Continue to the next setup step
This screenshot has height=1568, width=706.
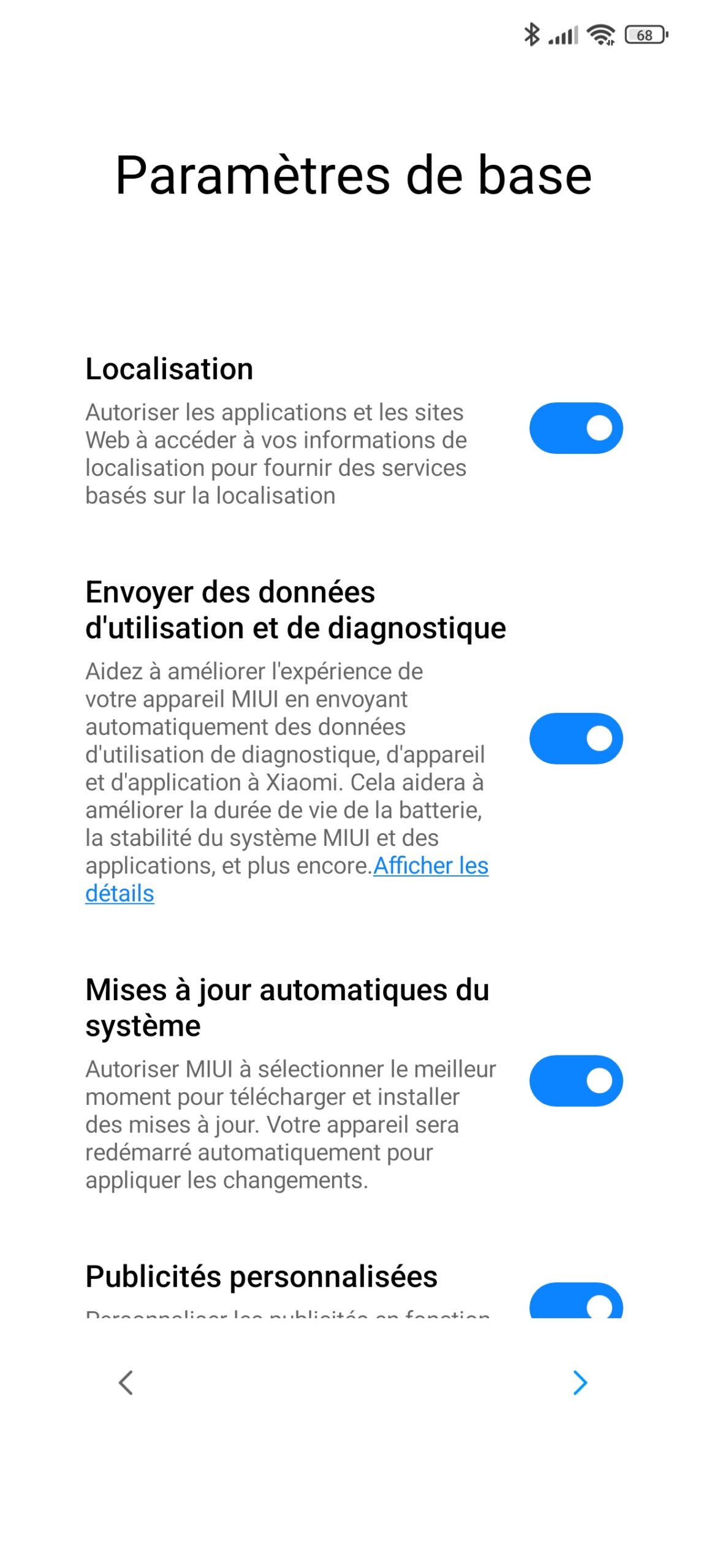click(579, 1382)
